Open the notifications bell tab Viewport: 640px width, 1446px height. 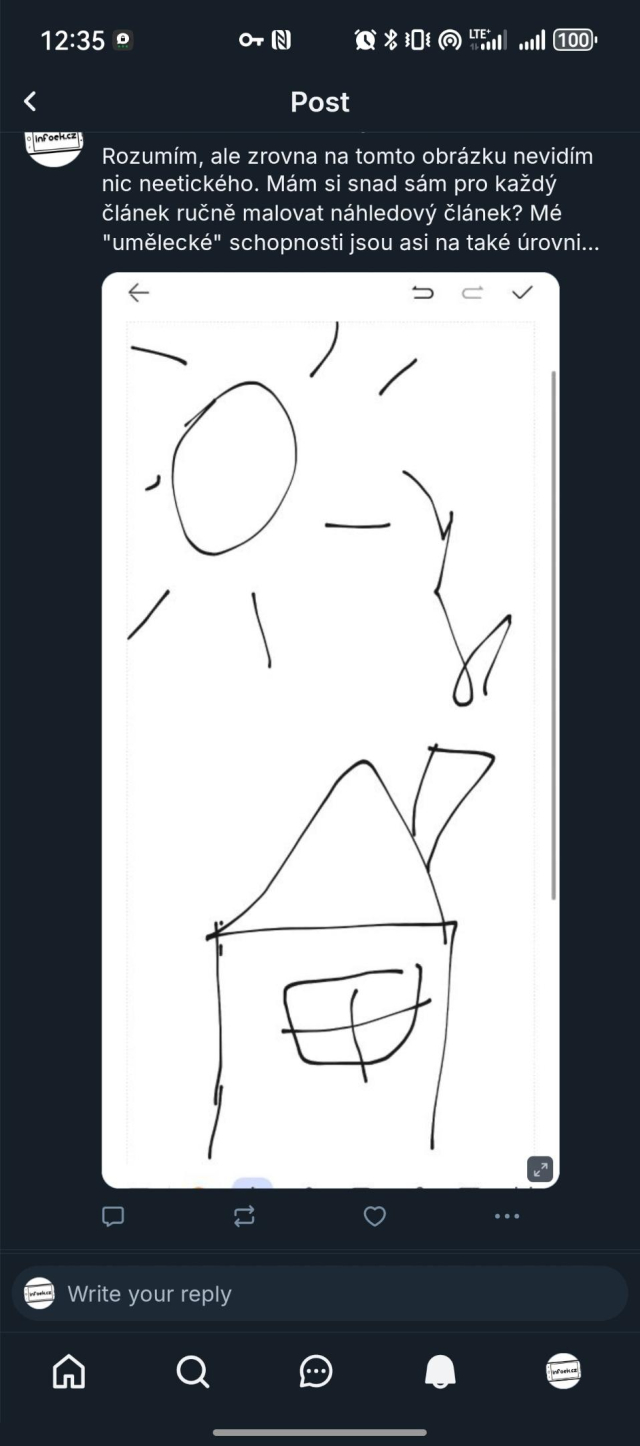click(440, 1372)
